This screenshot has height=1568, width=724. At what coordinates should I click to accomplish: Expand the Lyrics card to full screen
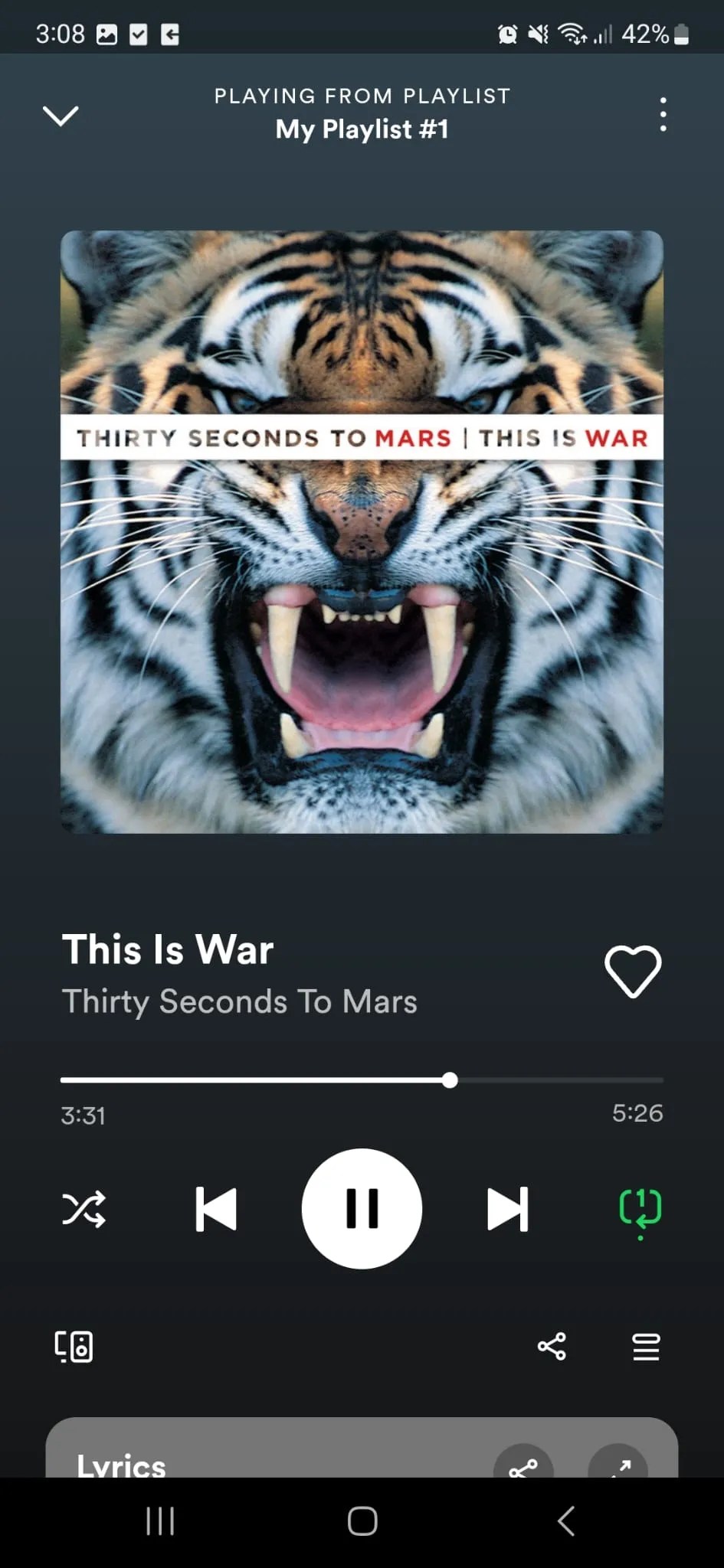click(618, 1465)
